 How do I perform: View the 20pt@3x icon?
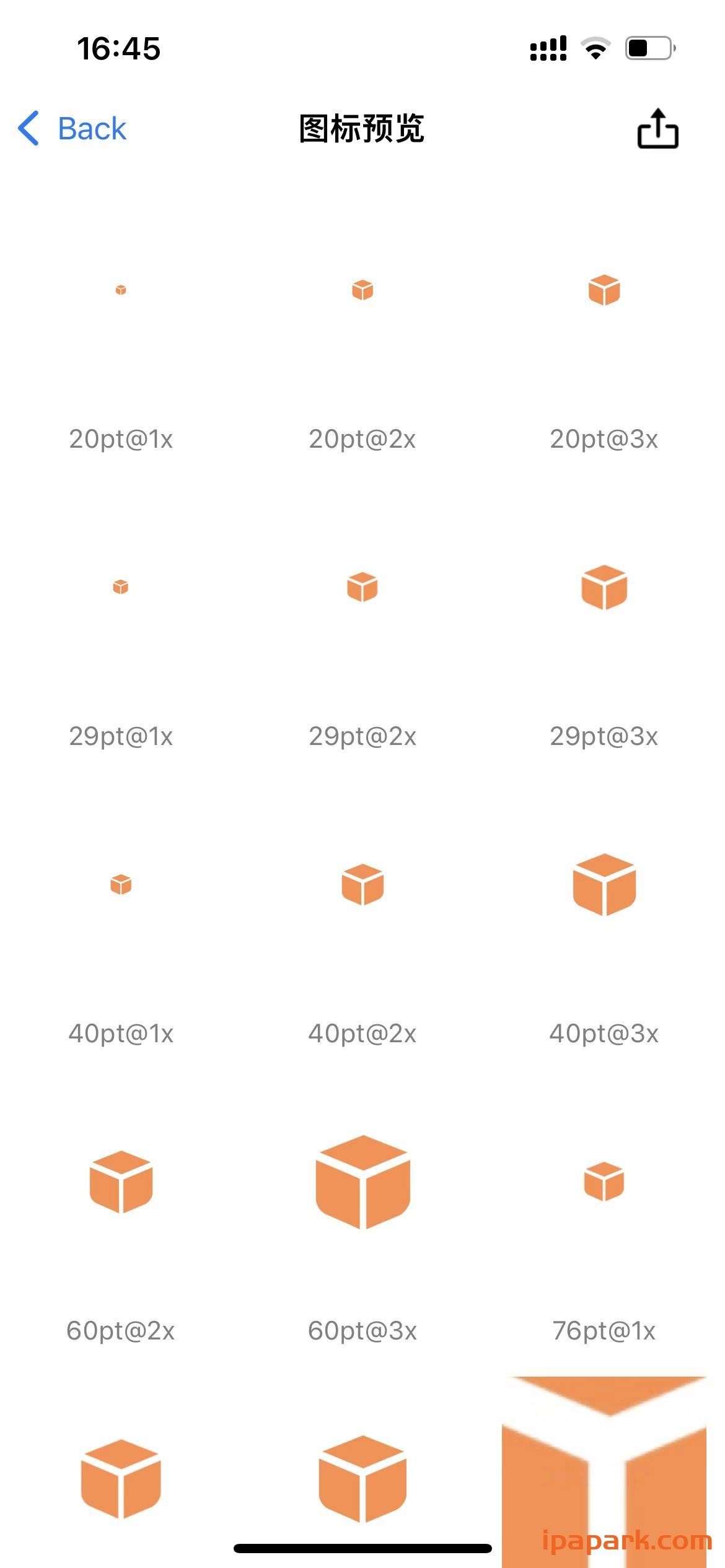(x=604, y=290)
